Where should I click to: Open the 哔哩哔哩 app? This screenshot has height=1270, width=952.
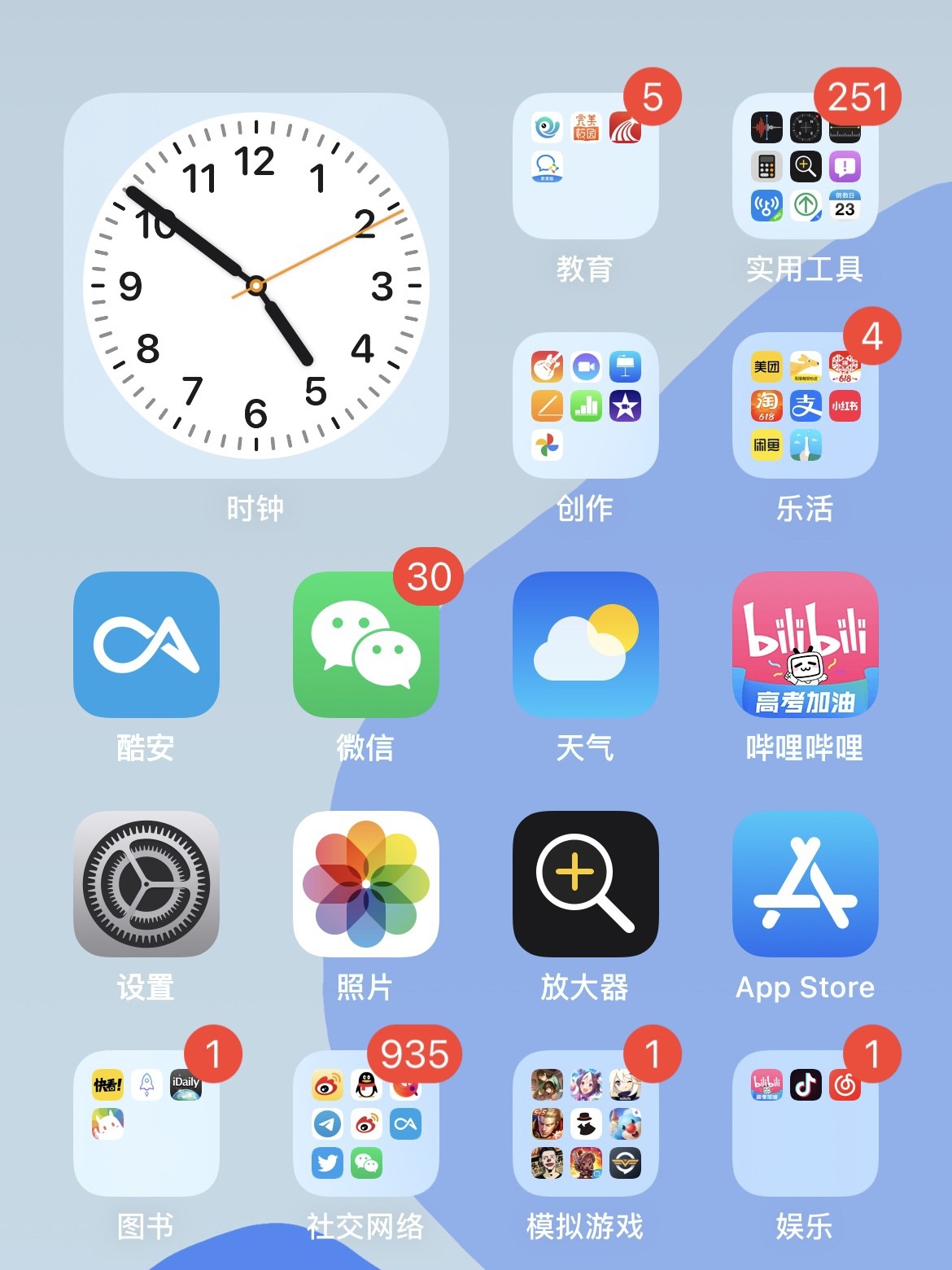coord(805,644)
